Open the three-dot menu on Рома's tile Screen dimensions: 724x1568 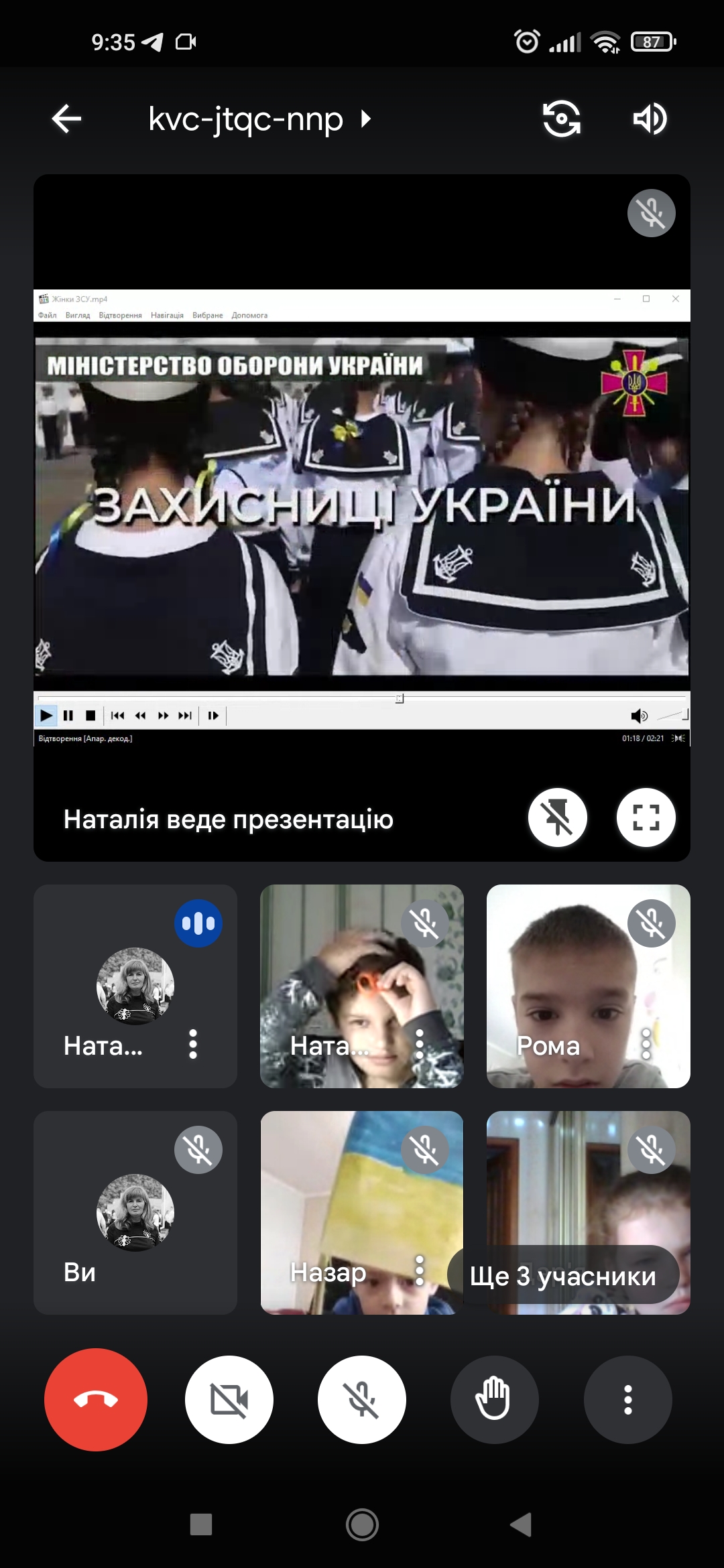pyautogui.click(x=646, y=1044)
